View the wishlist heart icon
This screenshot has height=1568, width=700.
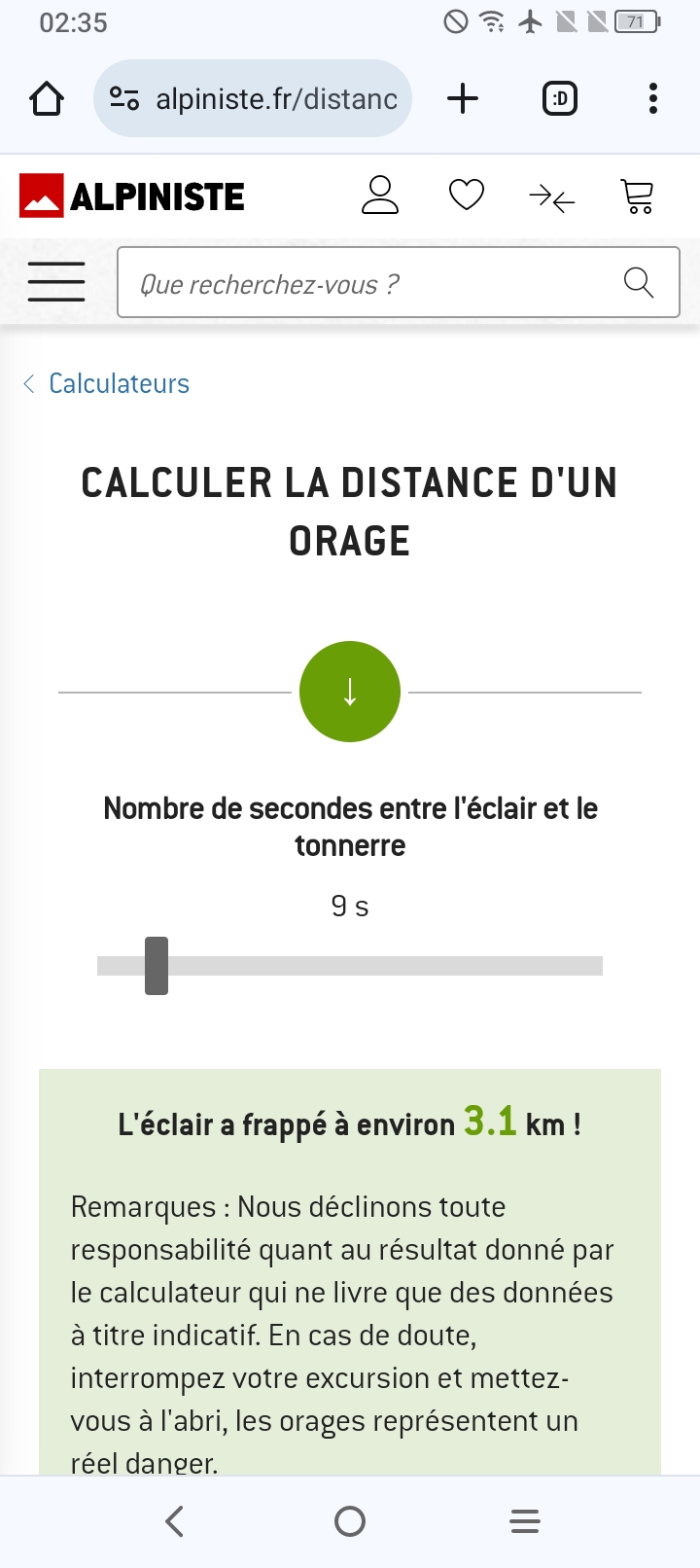click(x=467, y=196)
